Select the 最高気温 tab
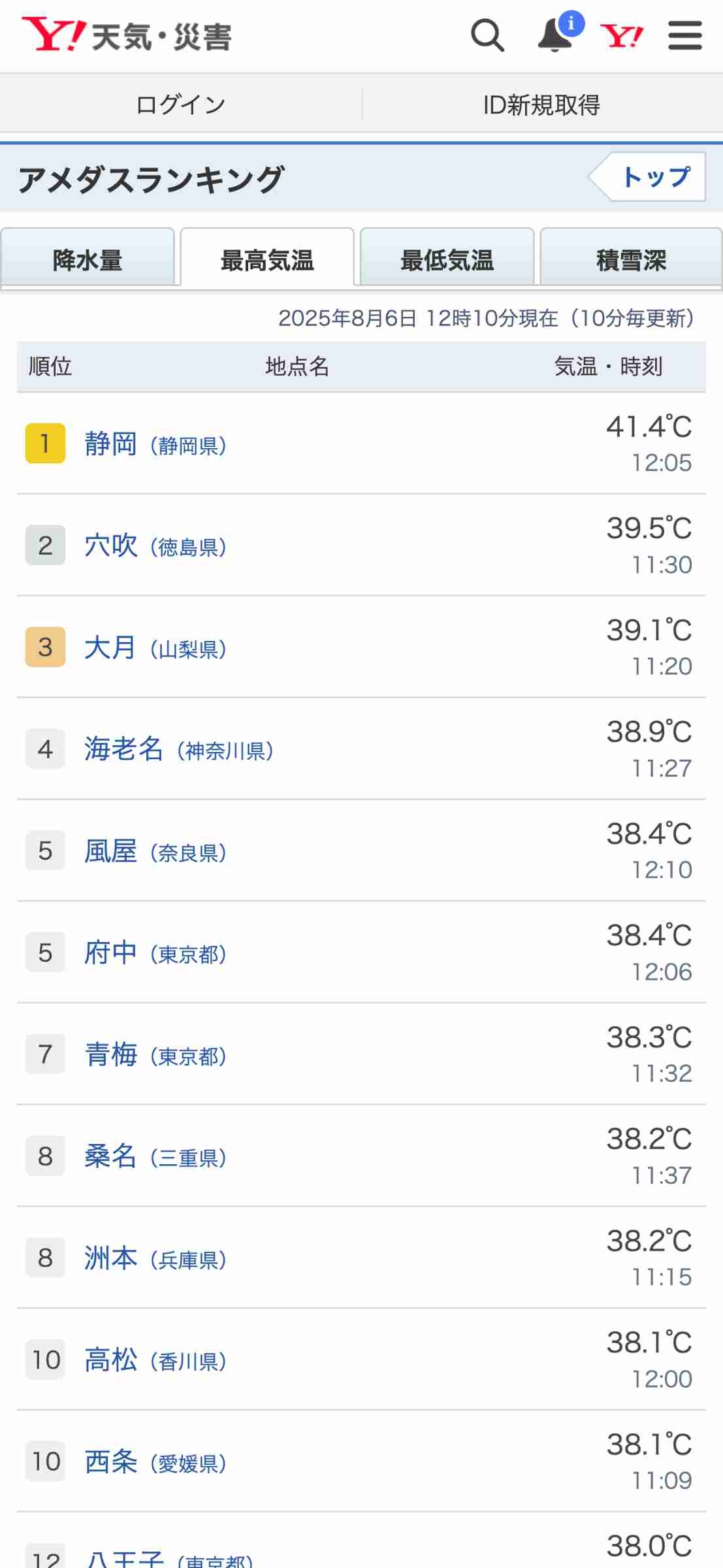The image size is (723, 1568). tap(267, 260)
